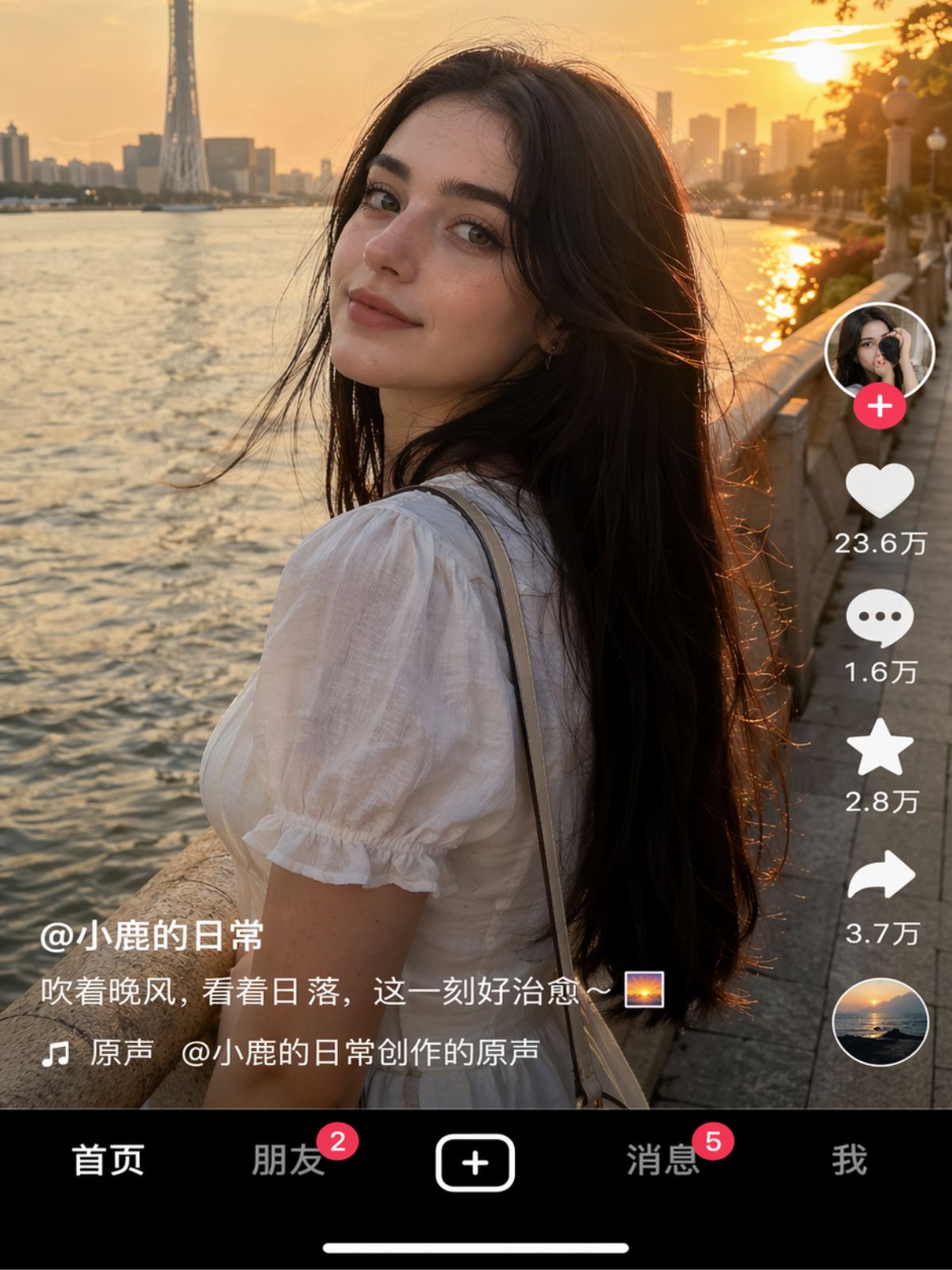Go to the 朋友 tab

pos(289,1160)
